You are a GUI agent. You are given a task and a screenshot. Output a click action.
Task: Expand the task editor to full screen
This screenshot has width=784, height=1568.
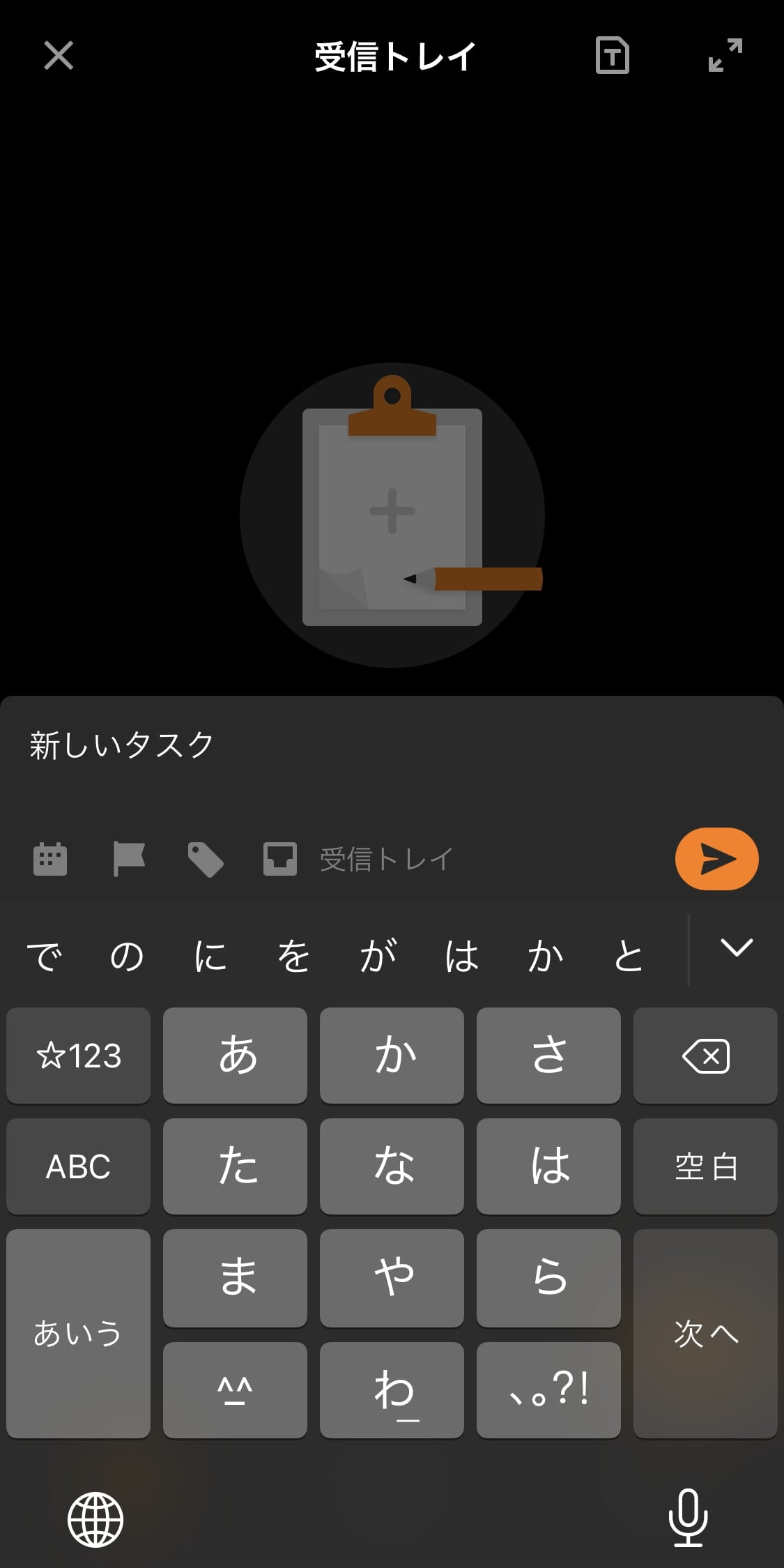(725, 56)
